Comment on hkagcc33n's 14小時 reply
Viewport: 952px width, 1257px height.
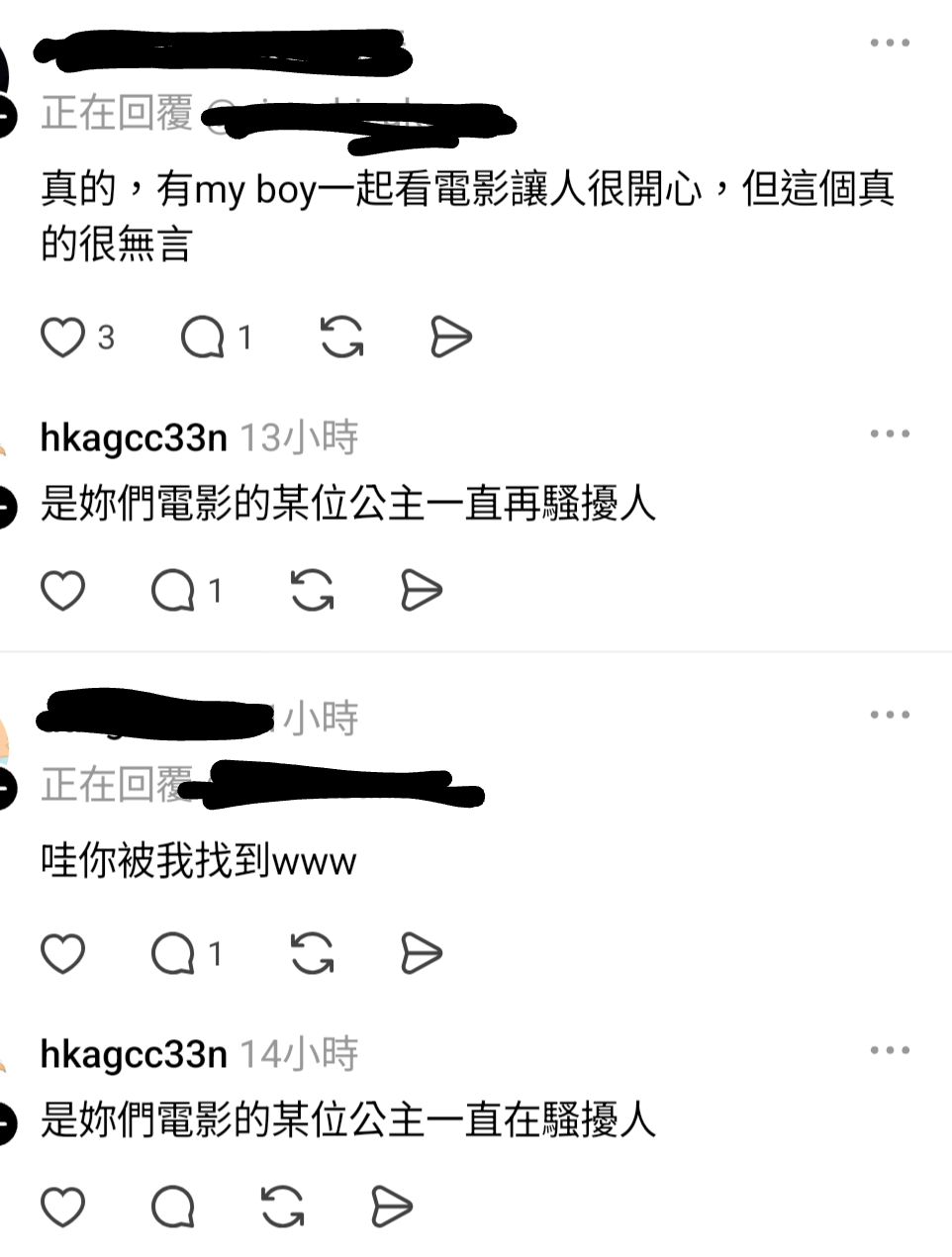(x=173, y=1208)
